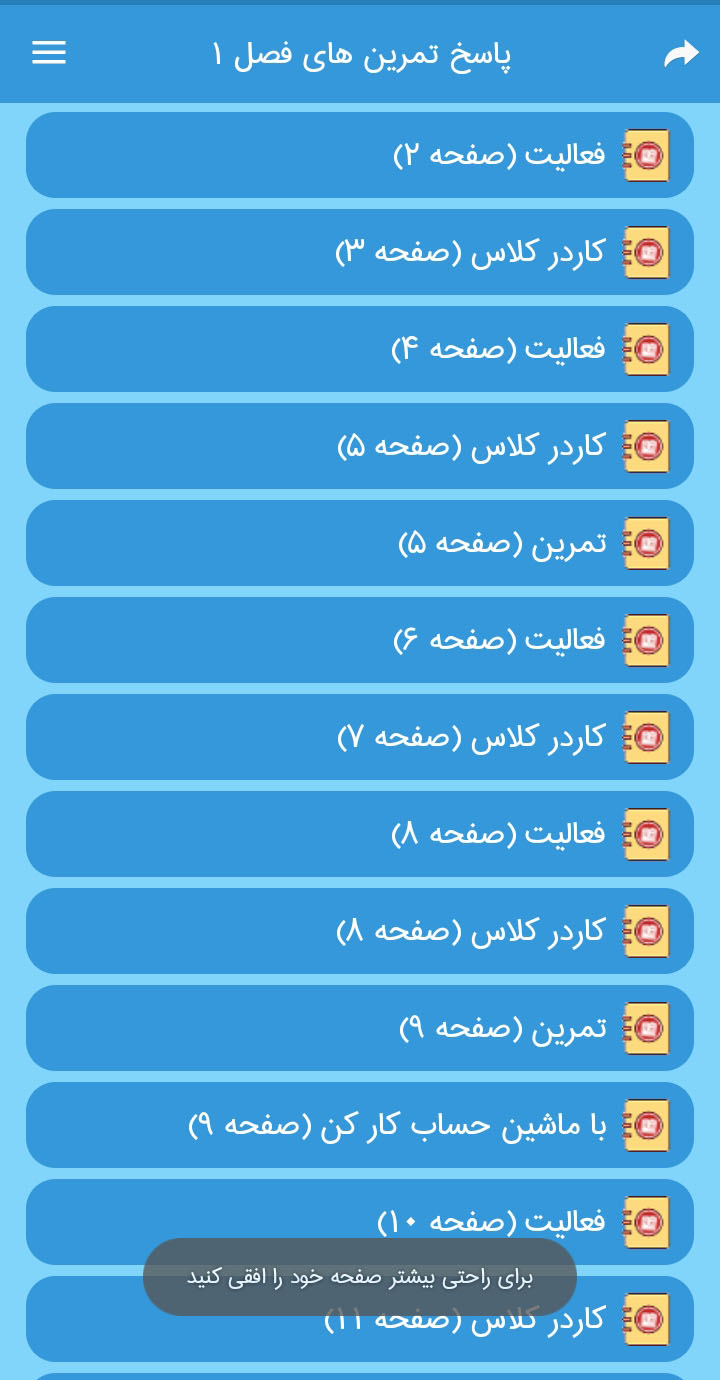Image resolution: width=720 pixels, height=1380 pixels.
Task: Click the notebook icon beside فعالیت (صفحه ۲)
Action: (x=646, y=155)
